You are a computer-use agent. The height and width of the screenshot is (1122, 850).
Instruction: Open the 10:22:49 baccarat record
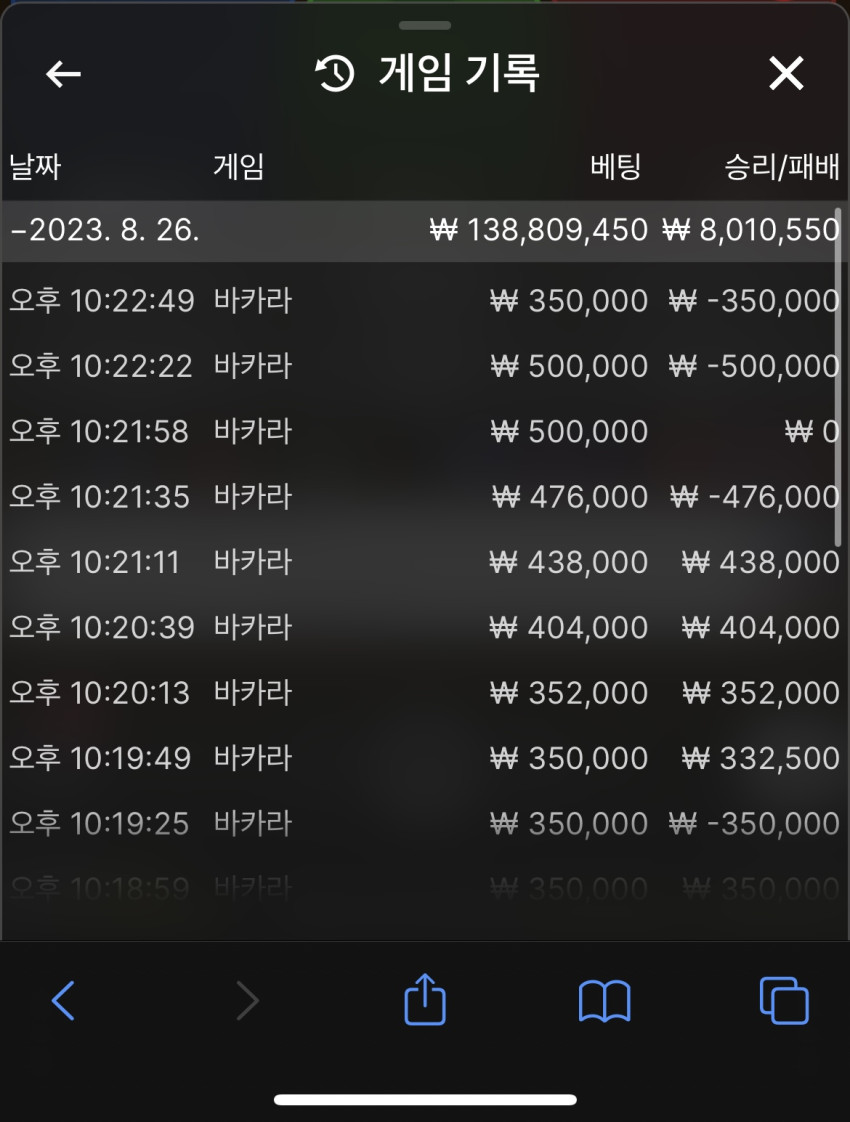pos(425,301)
